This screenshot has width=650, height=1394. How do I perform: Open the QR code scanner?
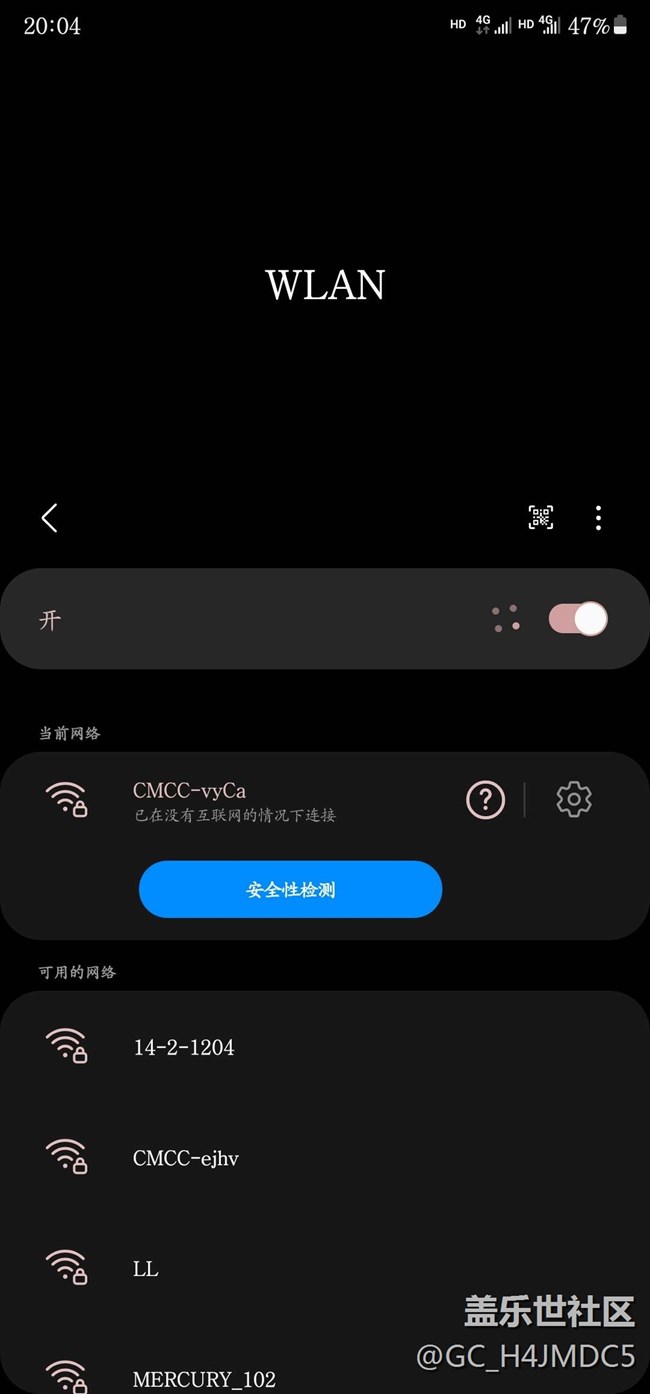[x=541, y=517]
